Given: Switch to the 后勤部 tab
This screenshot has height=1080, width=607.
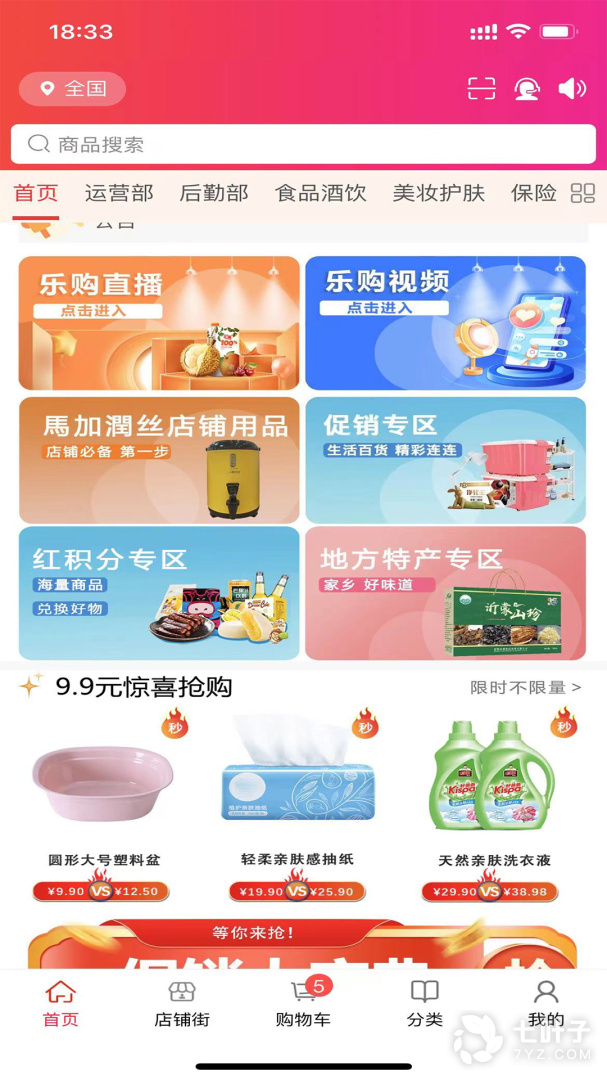Looking at the screenshot, I should (214, 193).
